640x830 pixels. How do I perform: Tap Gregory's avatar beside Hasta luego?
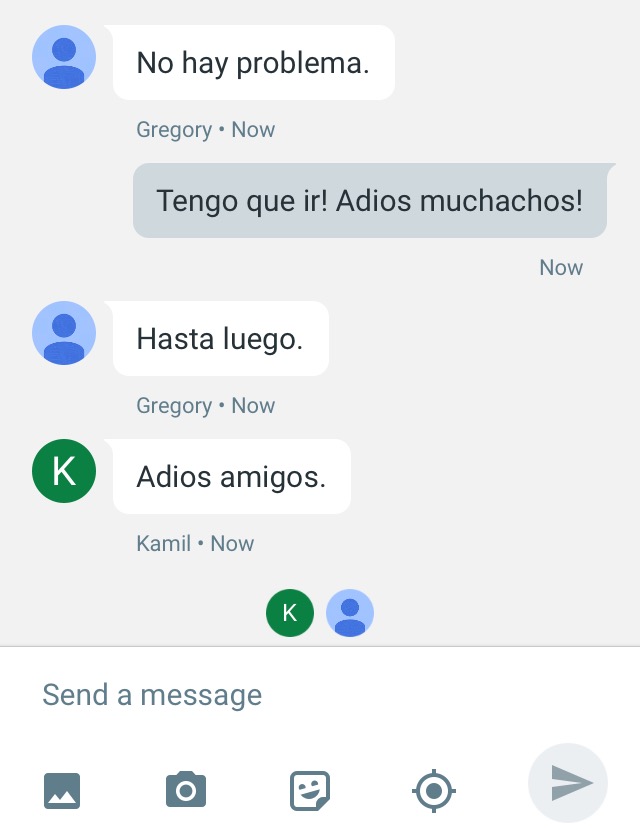coord(64,333)
